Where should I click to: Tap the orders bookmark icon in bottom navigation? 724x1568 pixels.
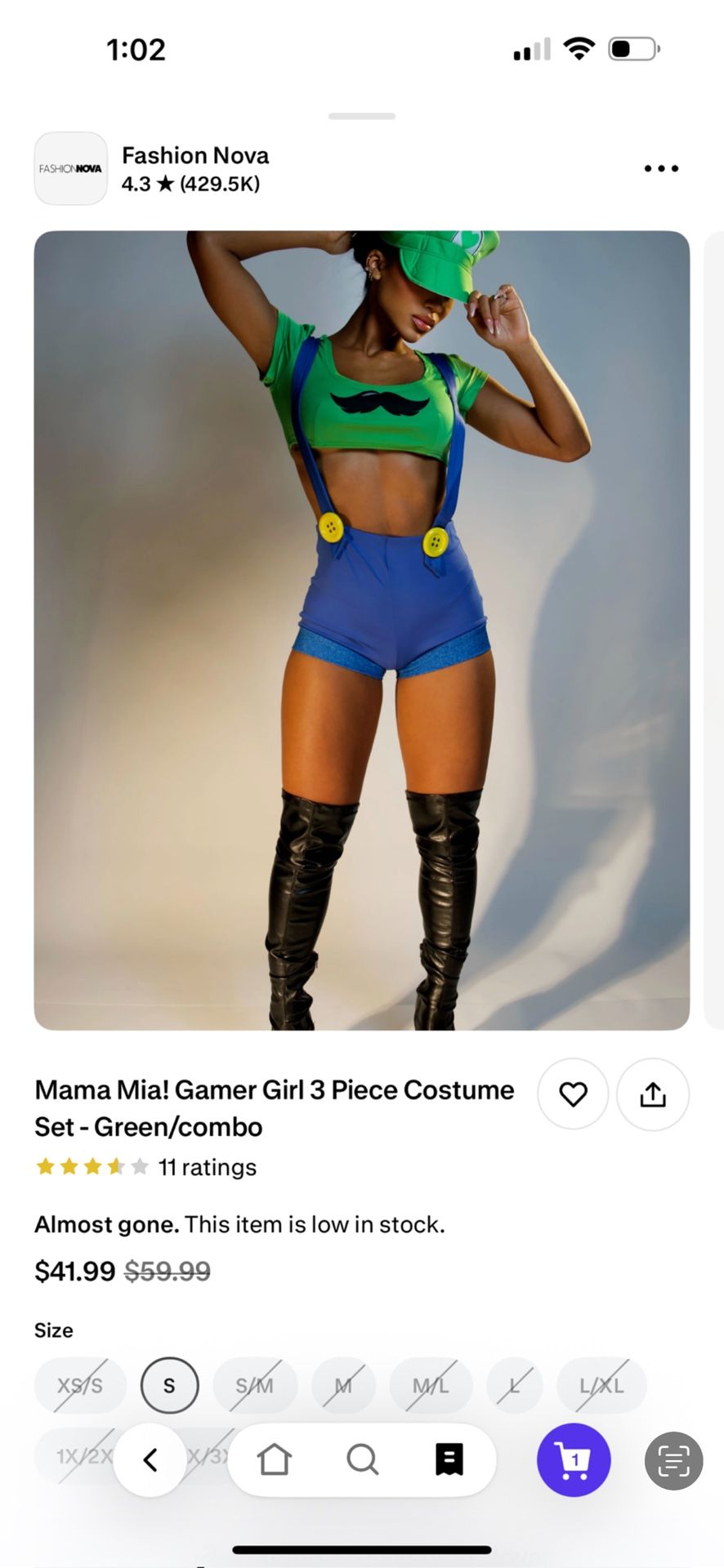click(448, 1460)
